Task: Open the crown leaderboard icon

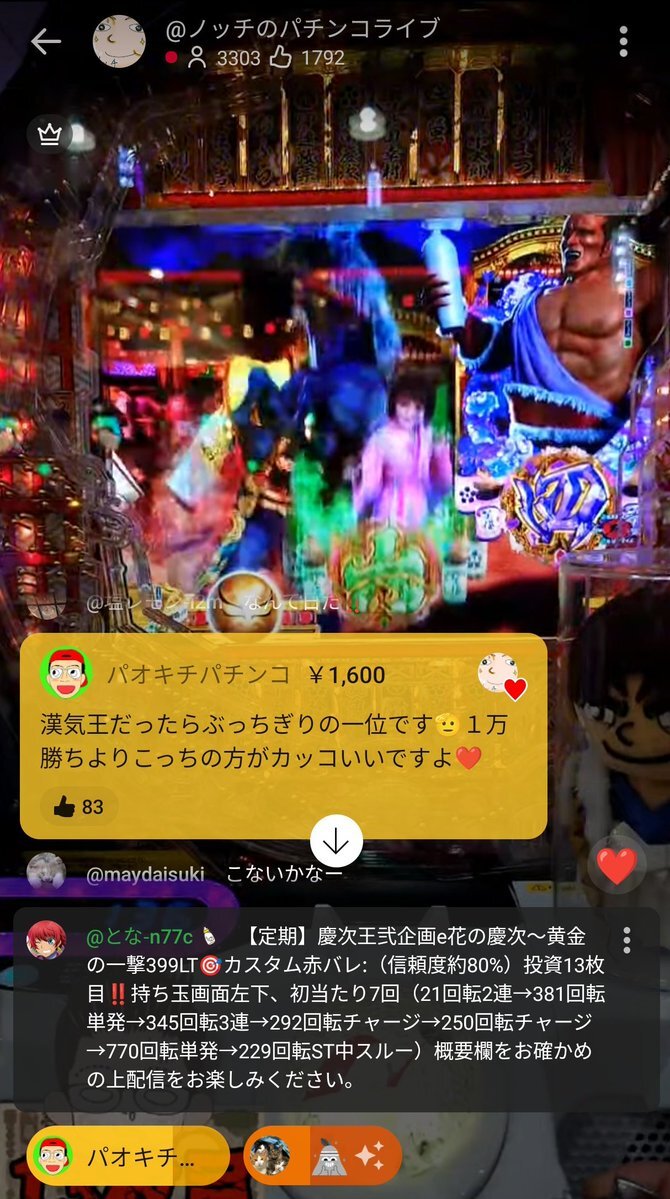Action: [x=49, y=135]
